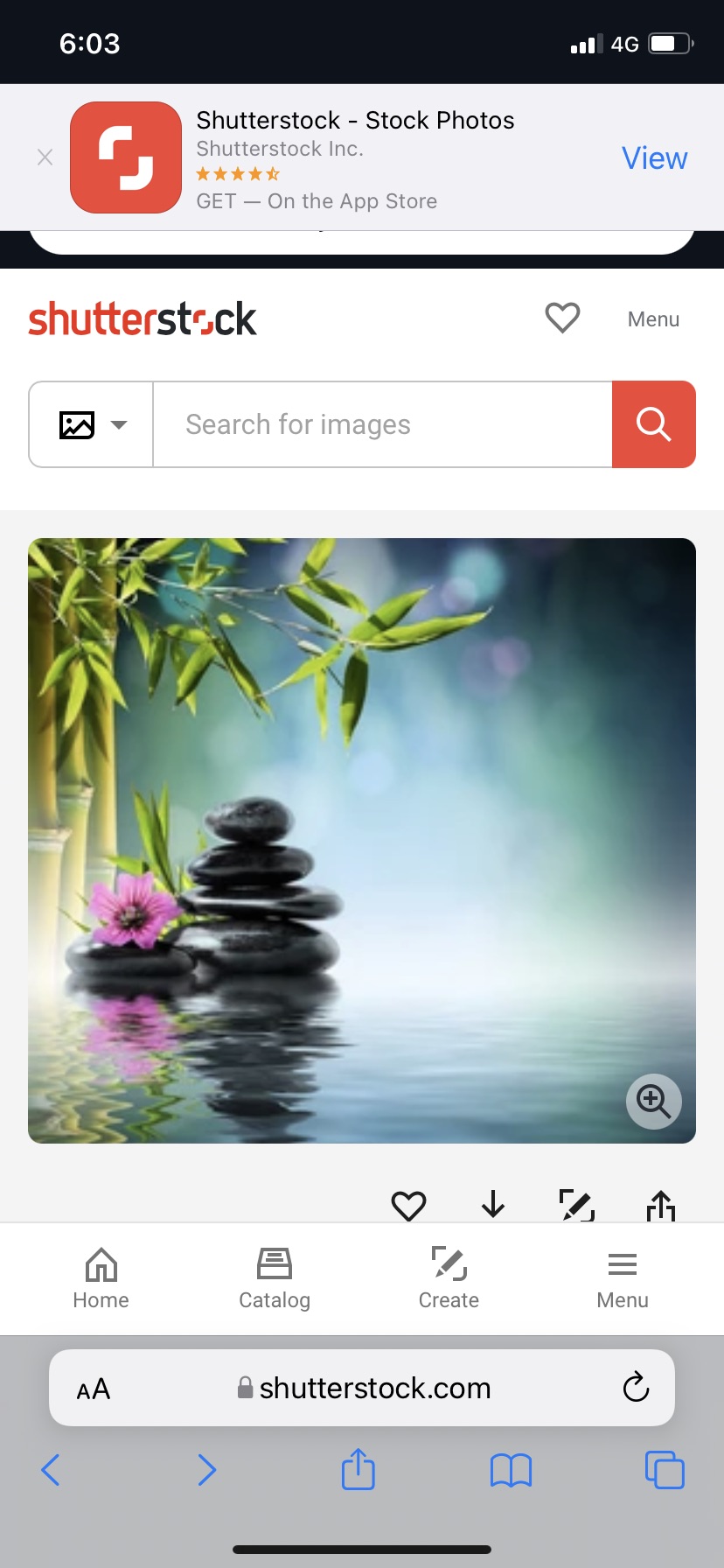
Task: Open the Menu link in header
Action: click(x=653, y=319)
